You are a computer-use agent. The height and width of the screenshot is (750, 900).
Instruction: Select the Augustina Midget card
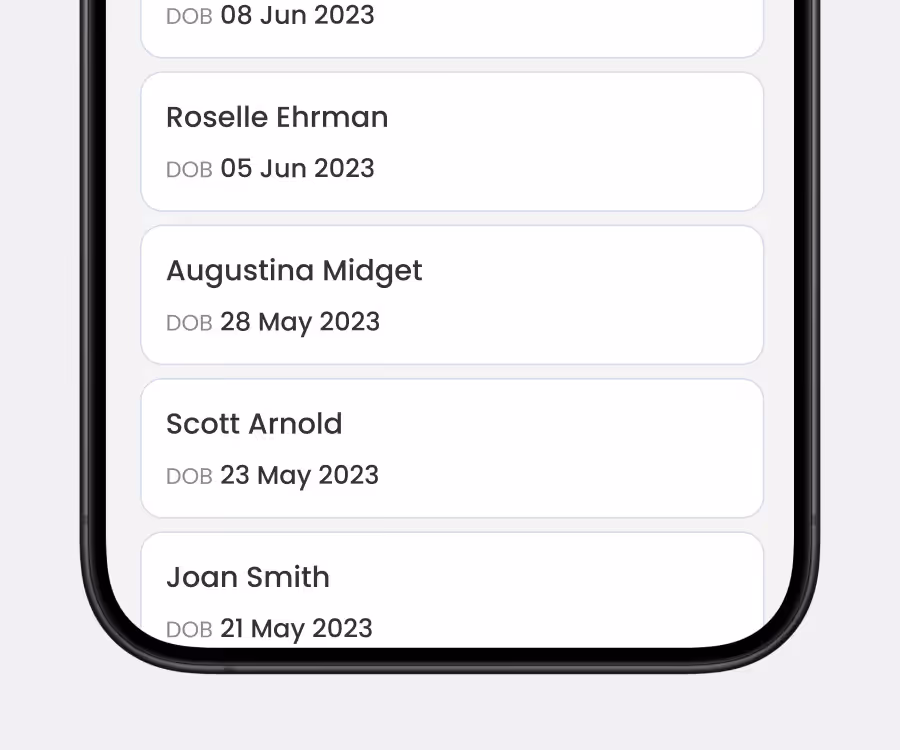[x=452, y=295]
